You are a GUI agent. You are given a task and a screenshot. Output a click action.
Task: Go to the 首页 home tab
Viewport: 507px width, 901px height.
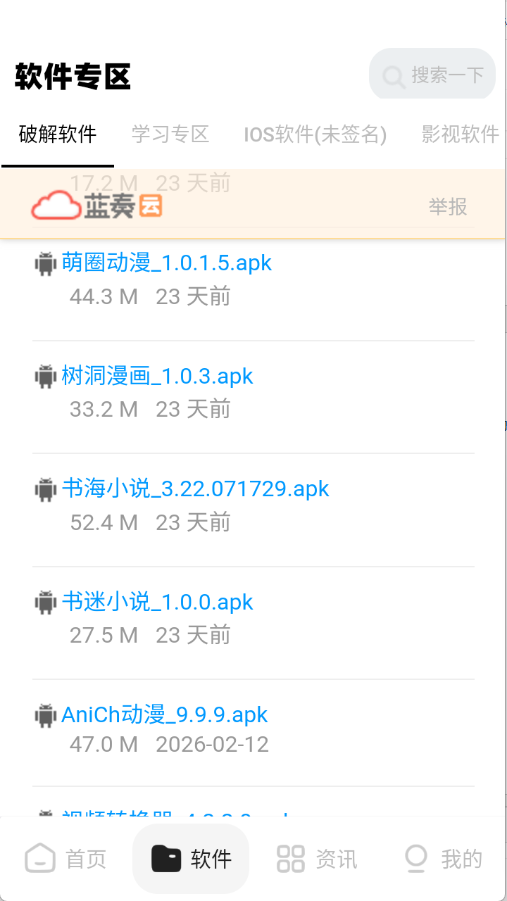[66, 859]
